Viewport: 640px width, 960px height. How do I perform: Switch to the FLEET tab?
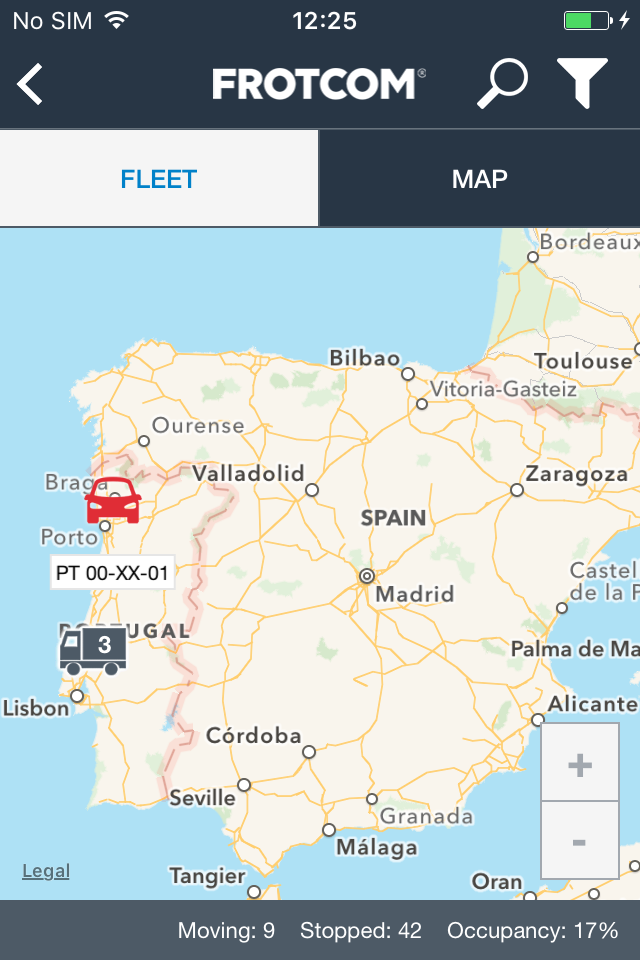coord(159,180)
